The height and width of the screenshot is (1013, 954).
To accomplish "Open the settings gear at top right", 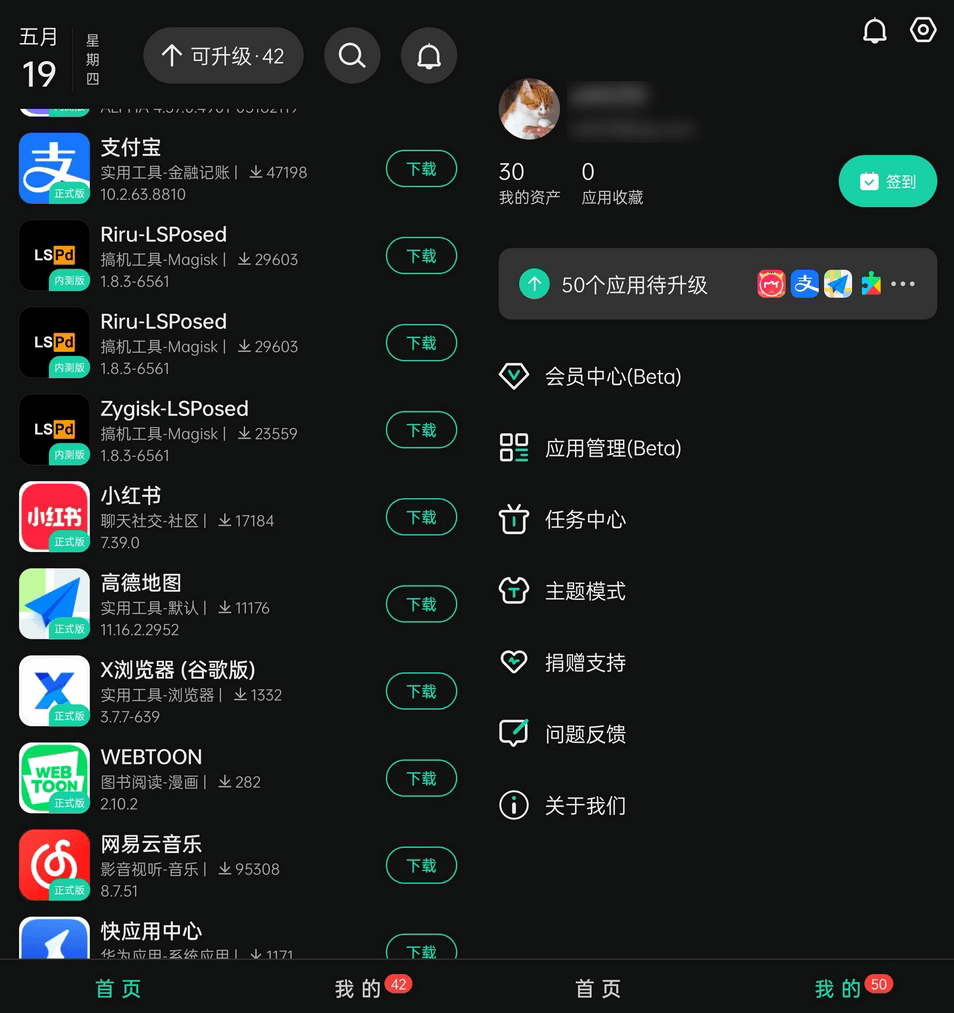I will pos(921,30).
